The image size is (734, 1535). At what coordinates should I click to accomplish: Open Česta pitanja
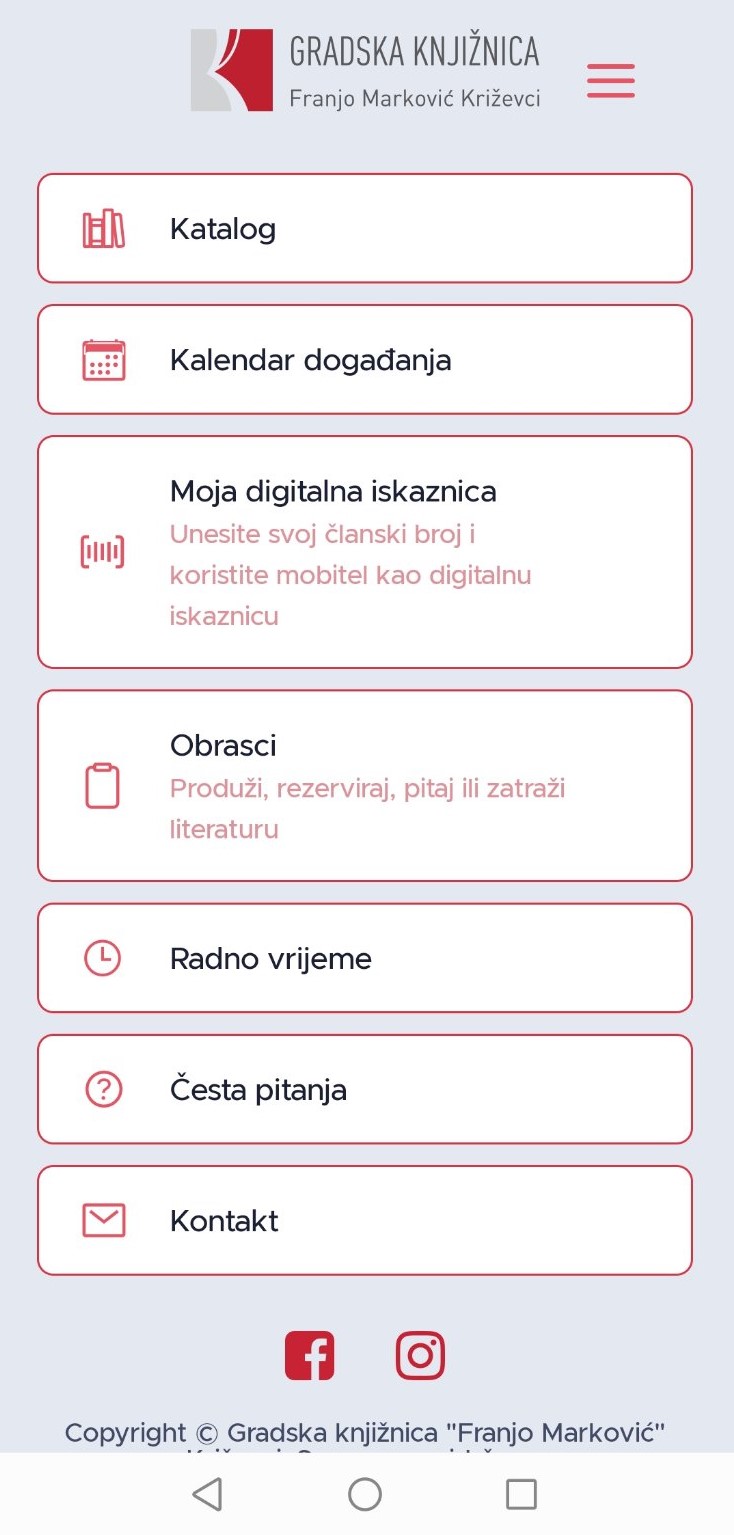coord(364,1090)
